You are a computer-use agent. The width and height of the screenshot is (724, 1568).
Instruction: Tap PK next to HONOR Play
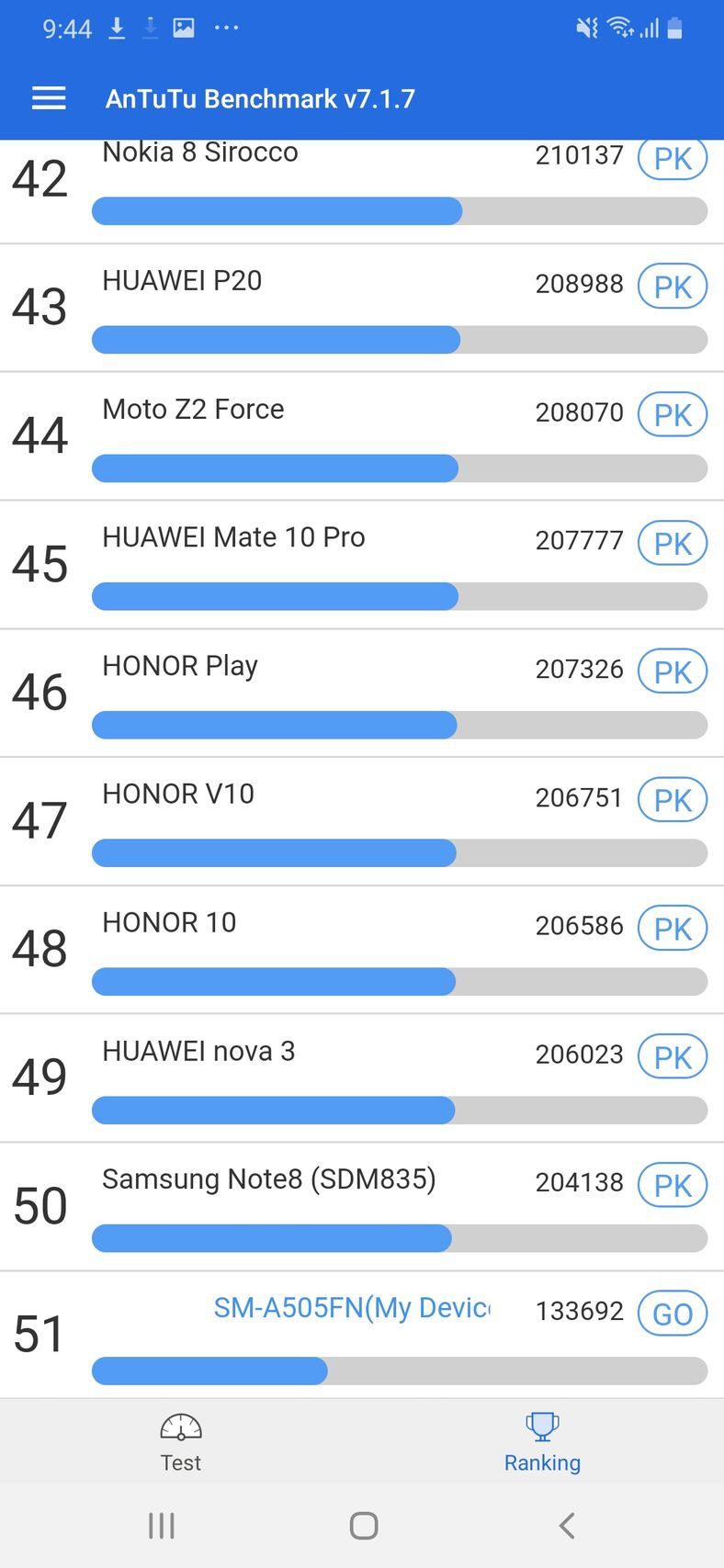coord(672,671)
